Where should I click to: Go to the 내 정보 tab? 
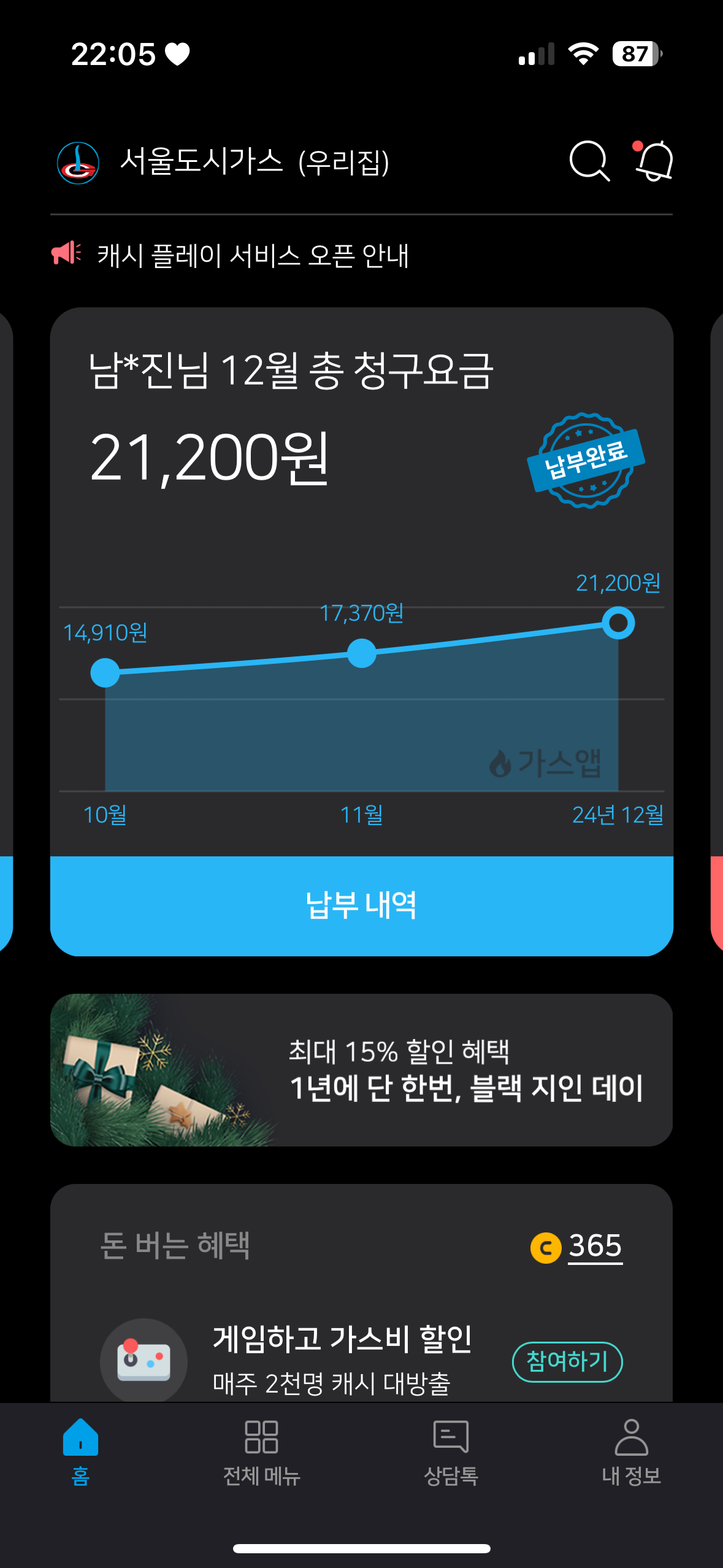631,1451
